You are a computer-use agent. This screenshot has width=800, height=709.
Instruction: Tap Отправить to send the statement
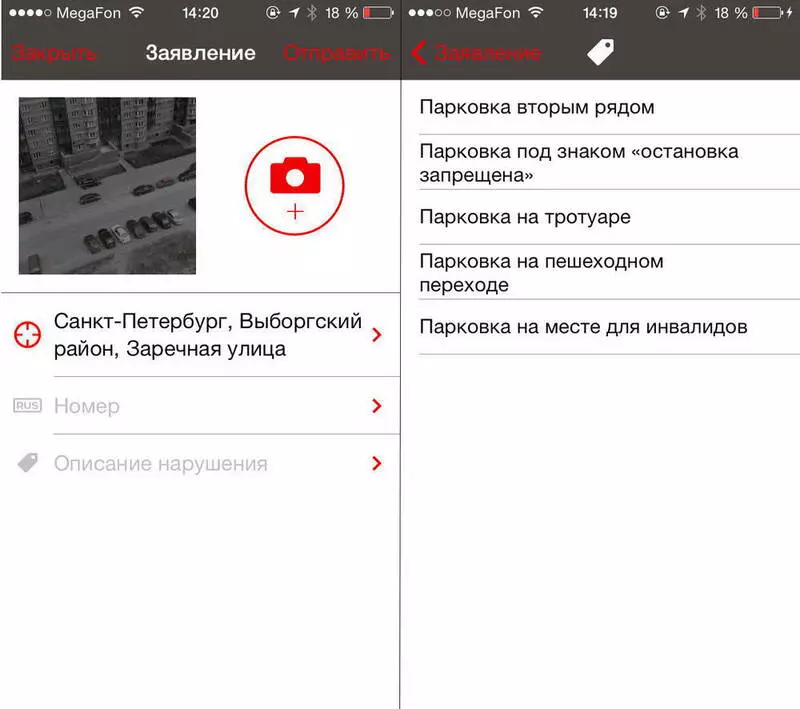pyautogui.click(x=336, y=53)
